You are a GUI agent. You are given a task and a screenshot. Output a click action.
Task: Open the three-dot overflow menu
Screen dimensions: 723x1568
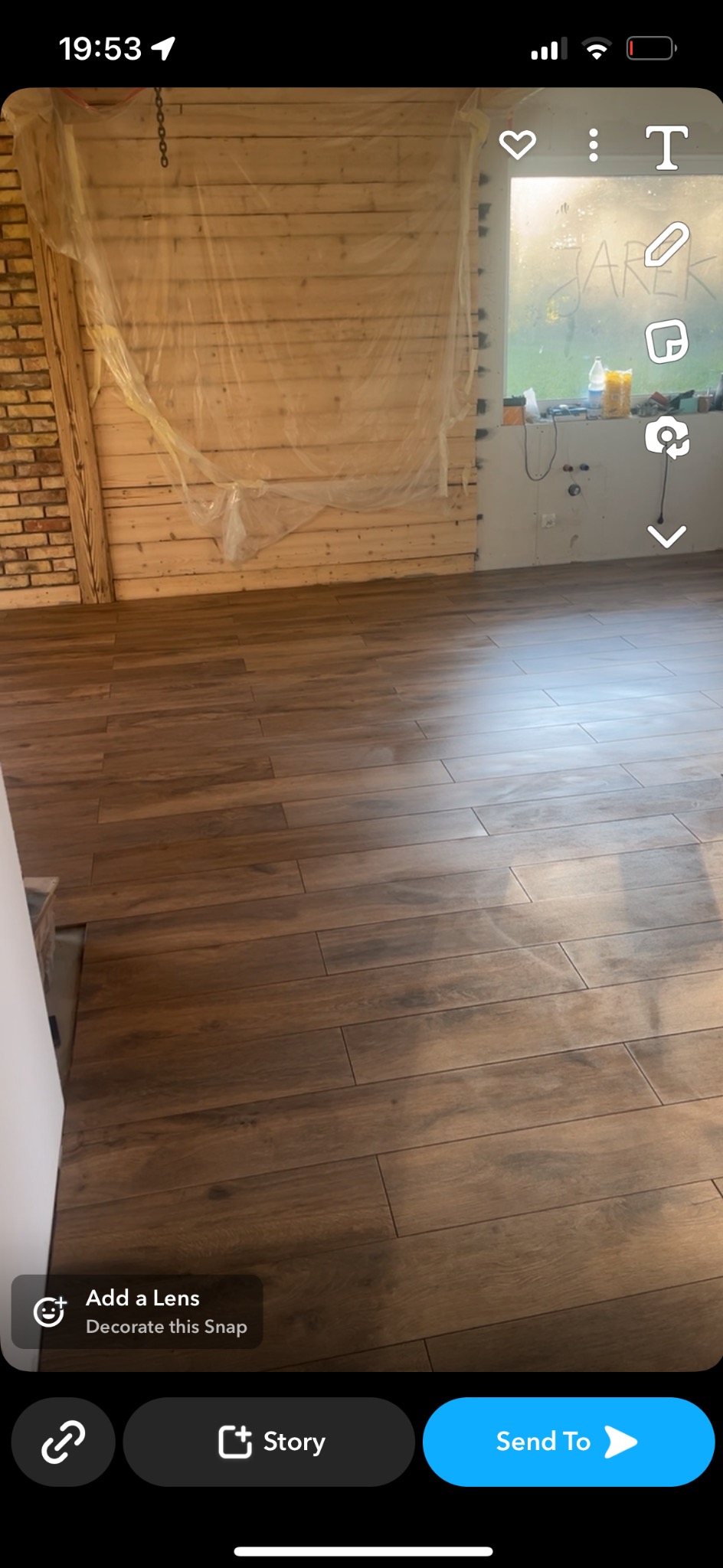pos(593,145)
